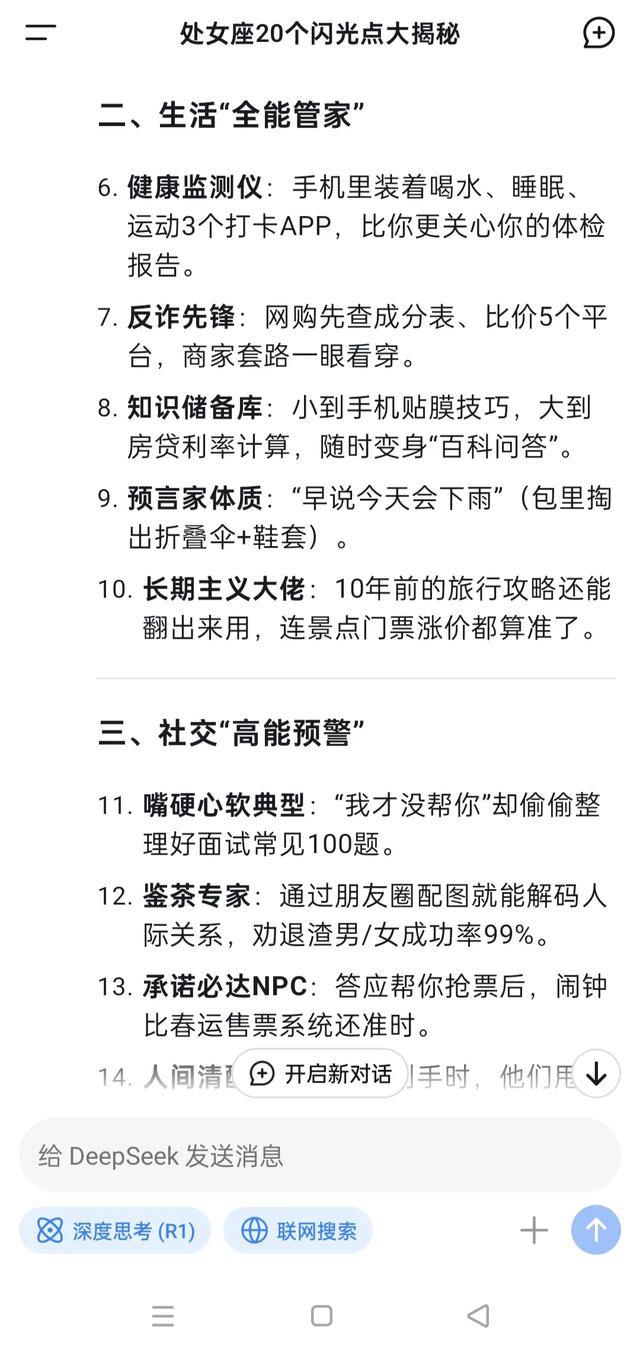
Task: Tap the 开启新对话 floating button
Action: pyautogui.click(x=320, y=1074)
